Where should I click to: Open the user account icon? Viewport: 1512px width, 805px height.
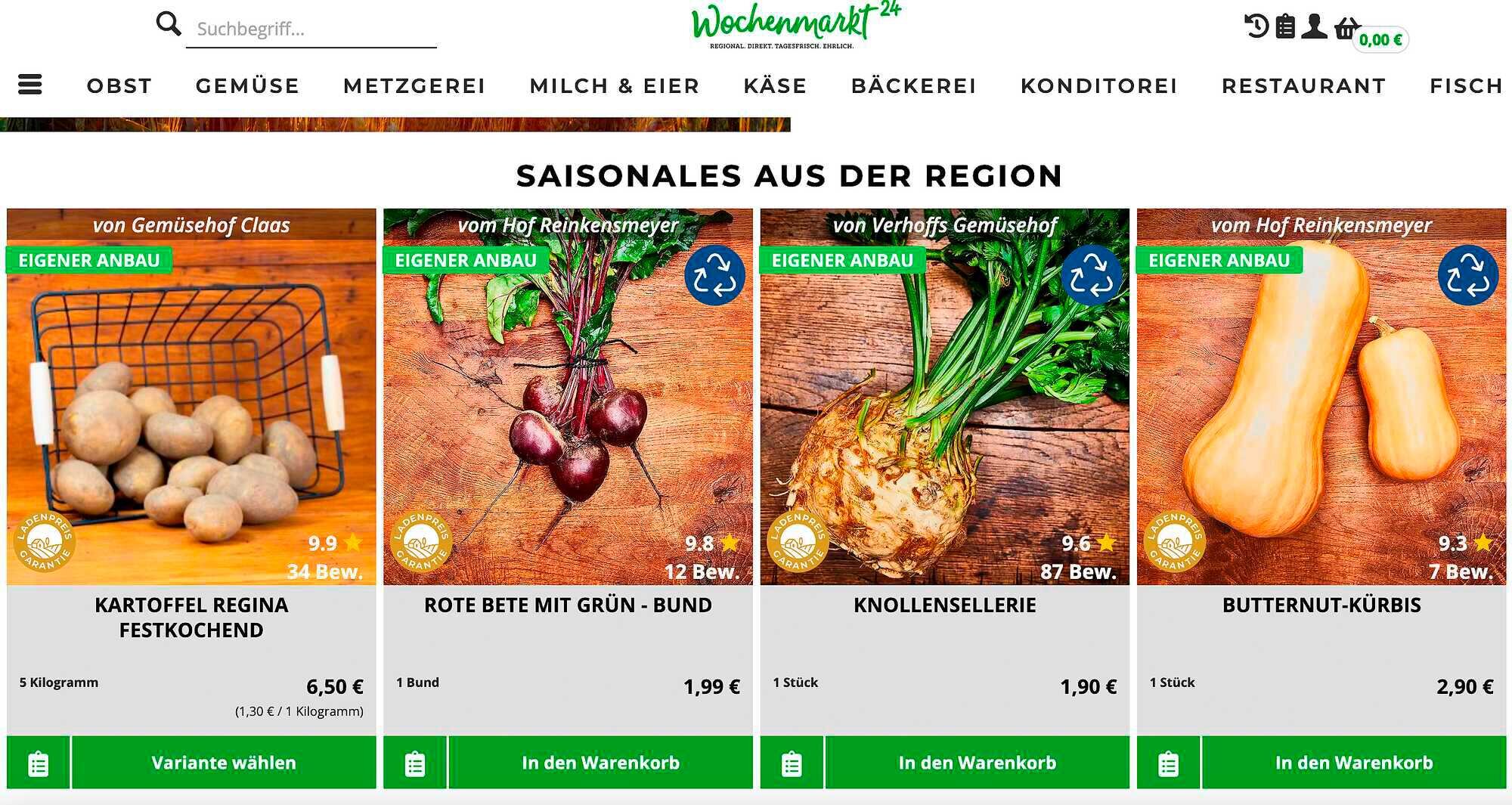(x=1314, y=26)
